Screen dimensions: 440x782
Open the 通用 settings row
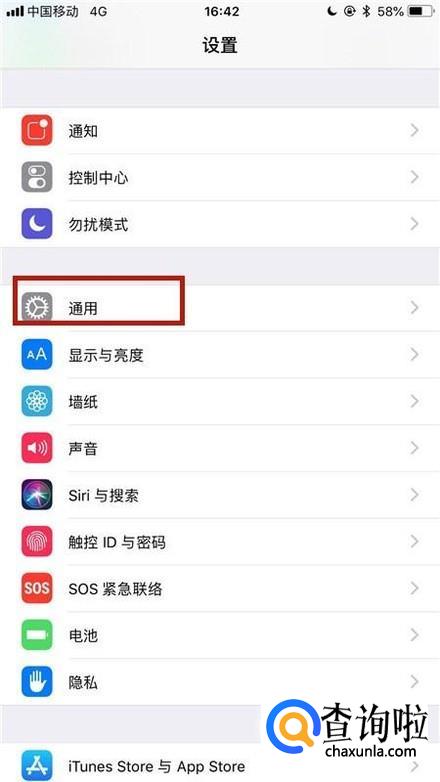point(220,308)
